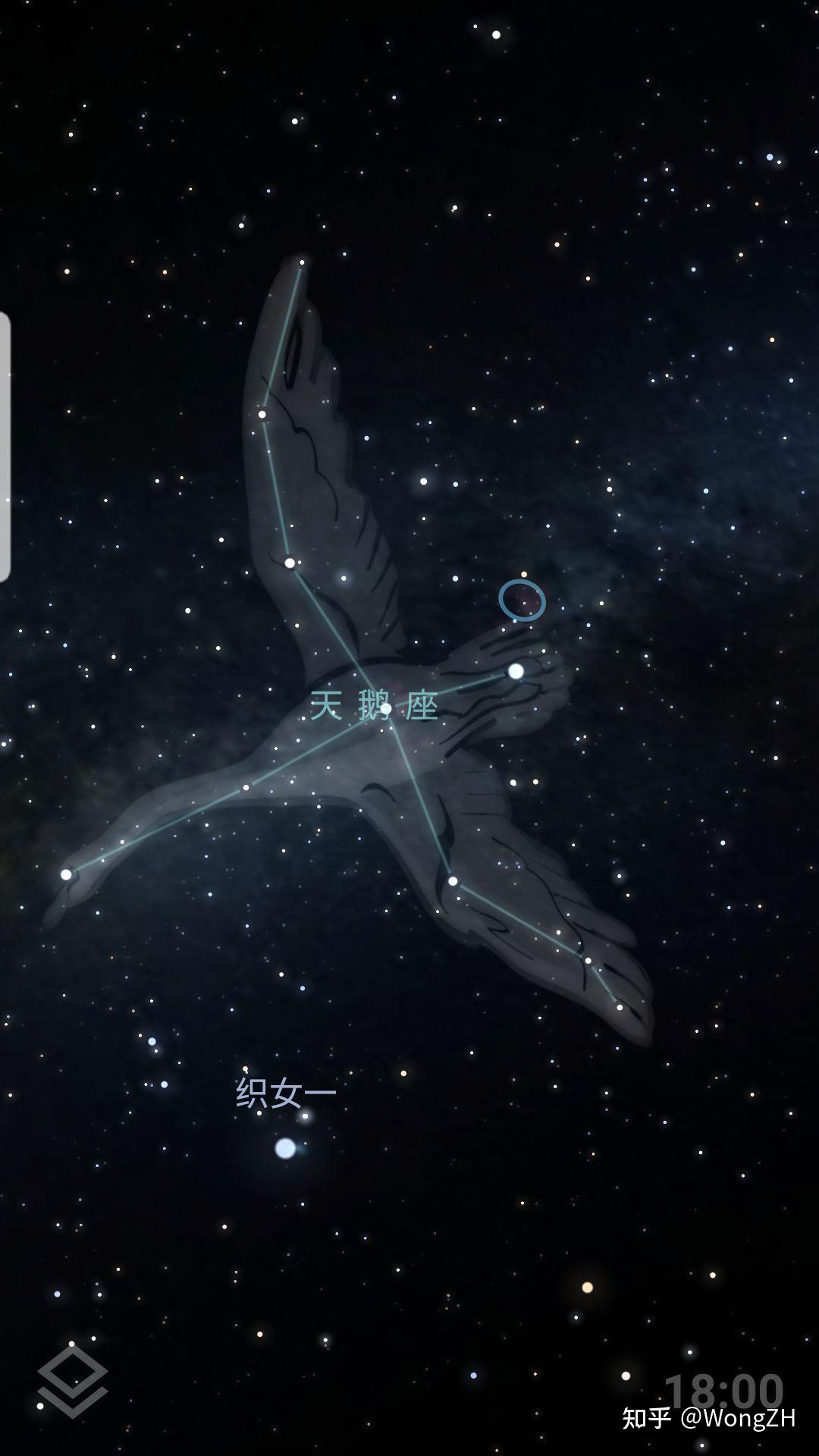Select the star labeled 织女一
The image size is (819, 1456).
click(x=285, y=1148)
